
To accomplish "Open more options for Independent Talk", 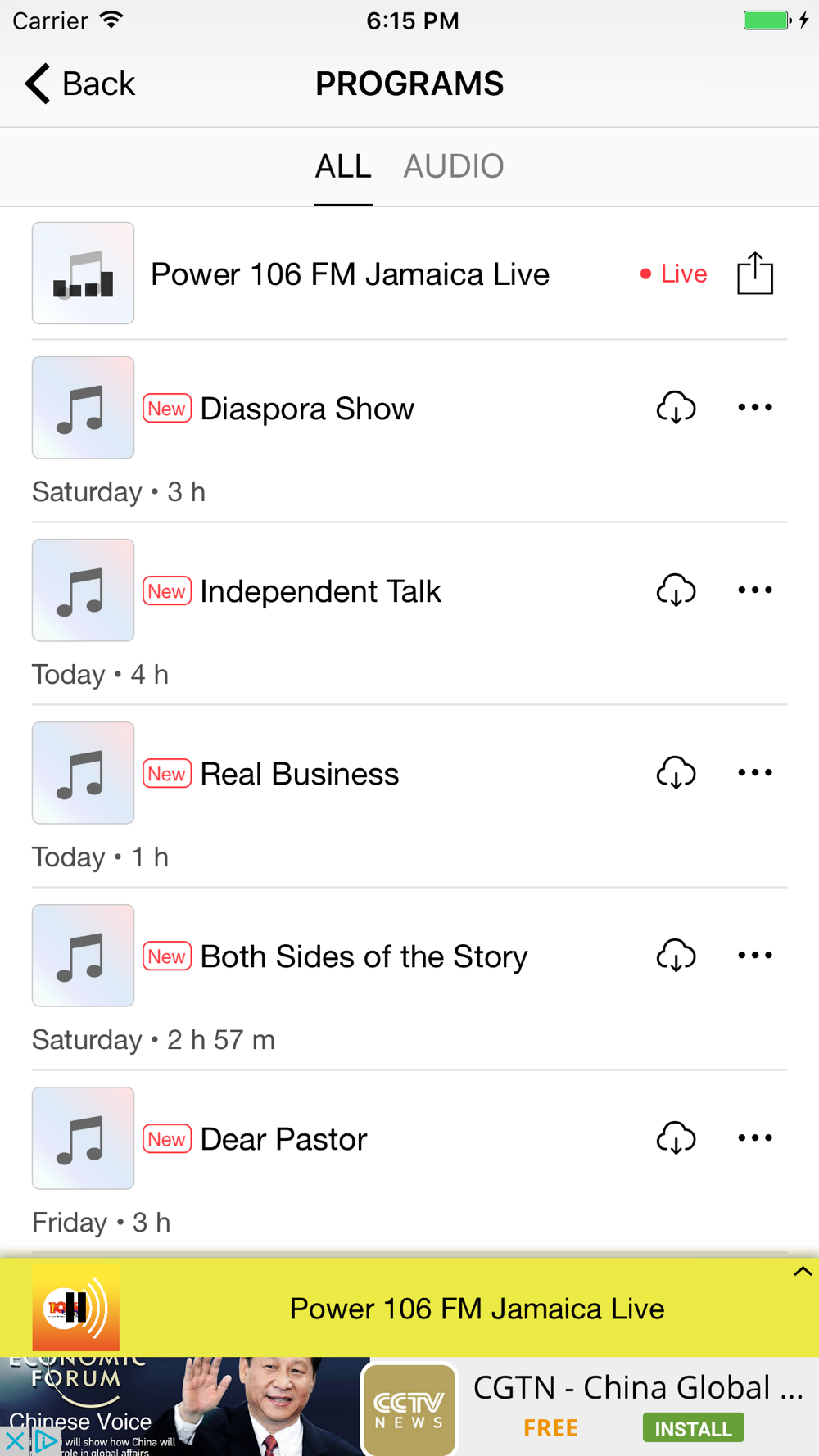I will coord(755,590).
